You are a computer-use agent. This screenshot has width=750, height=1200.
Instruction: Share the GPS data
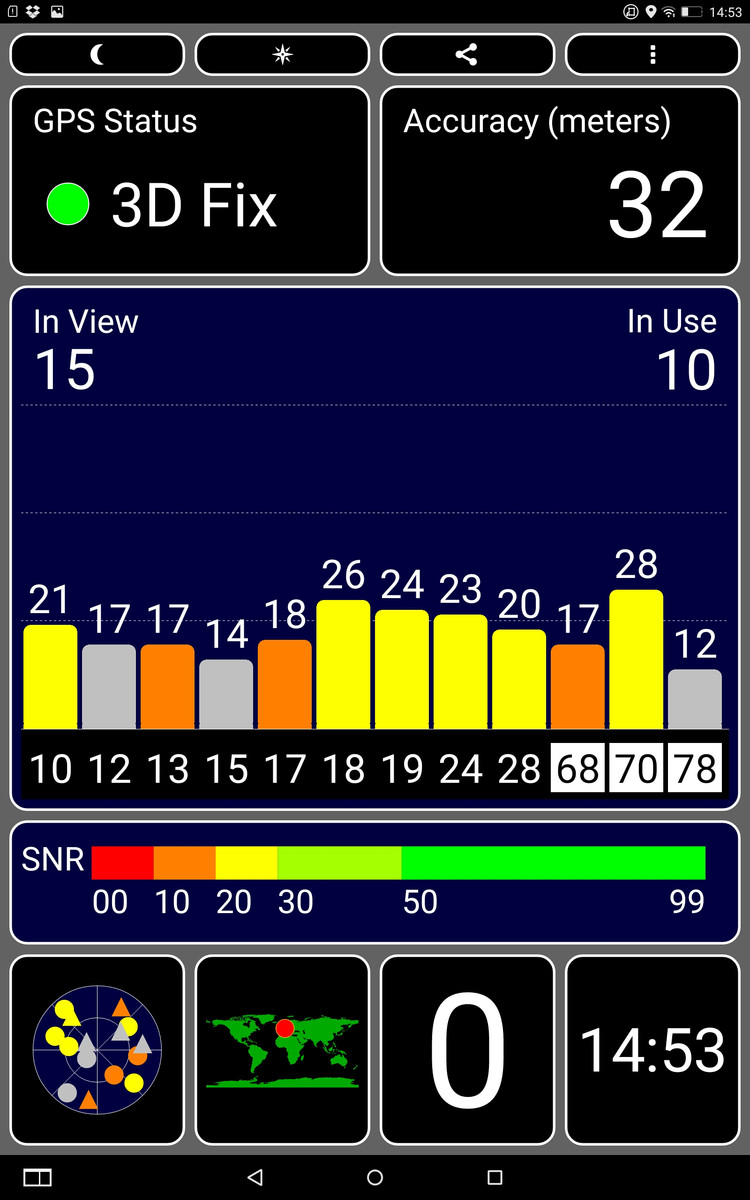(x=467, y=55)
